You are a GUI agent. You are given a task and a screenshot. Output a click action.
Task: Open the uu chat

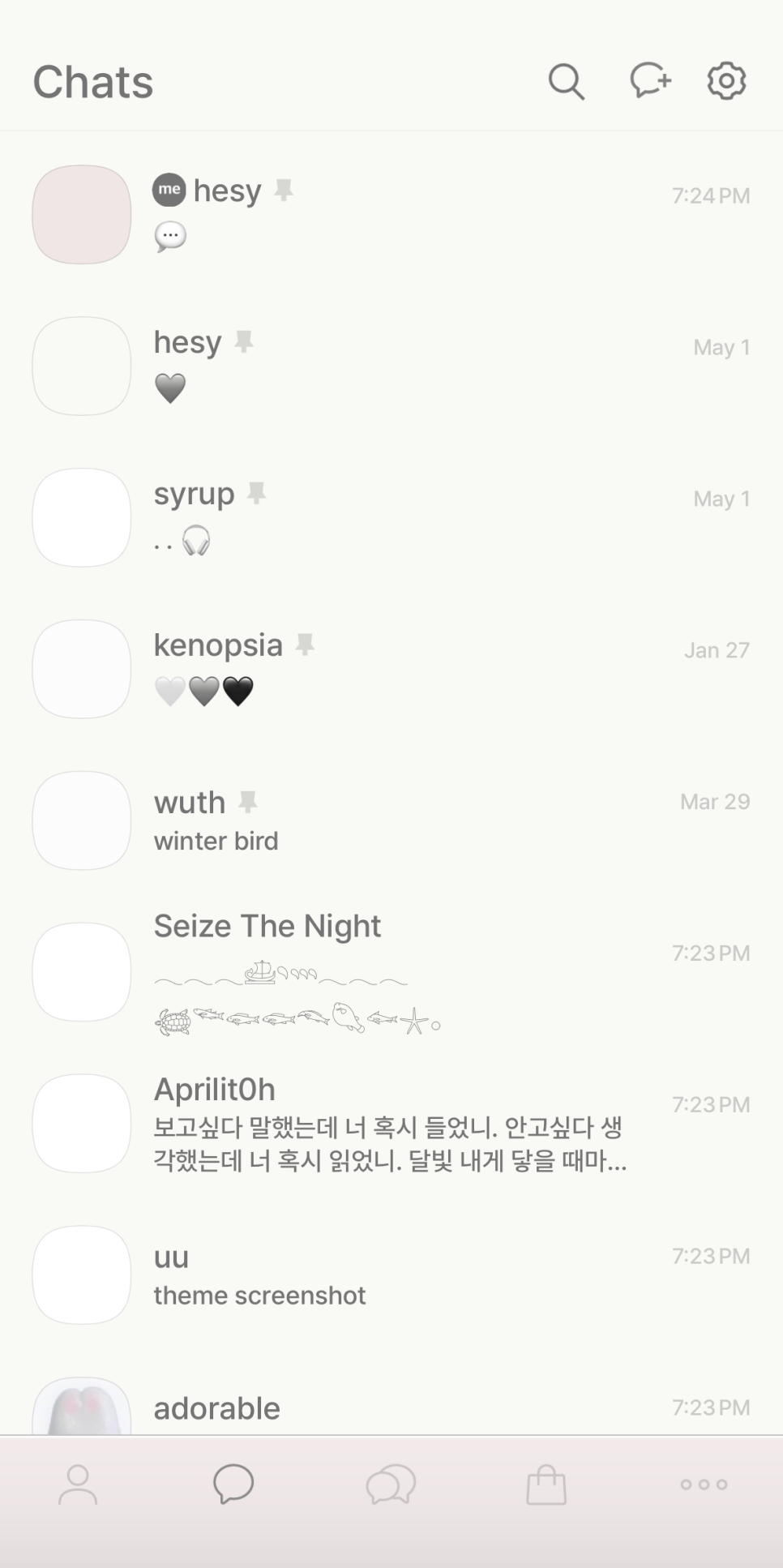389,1275
